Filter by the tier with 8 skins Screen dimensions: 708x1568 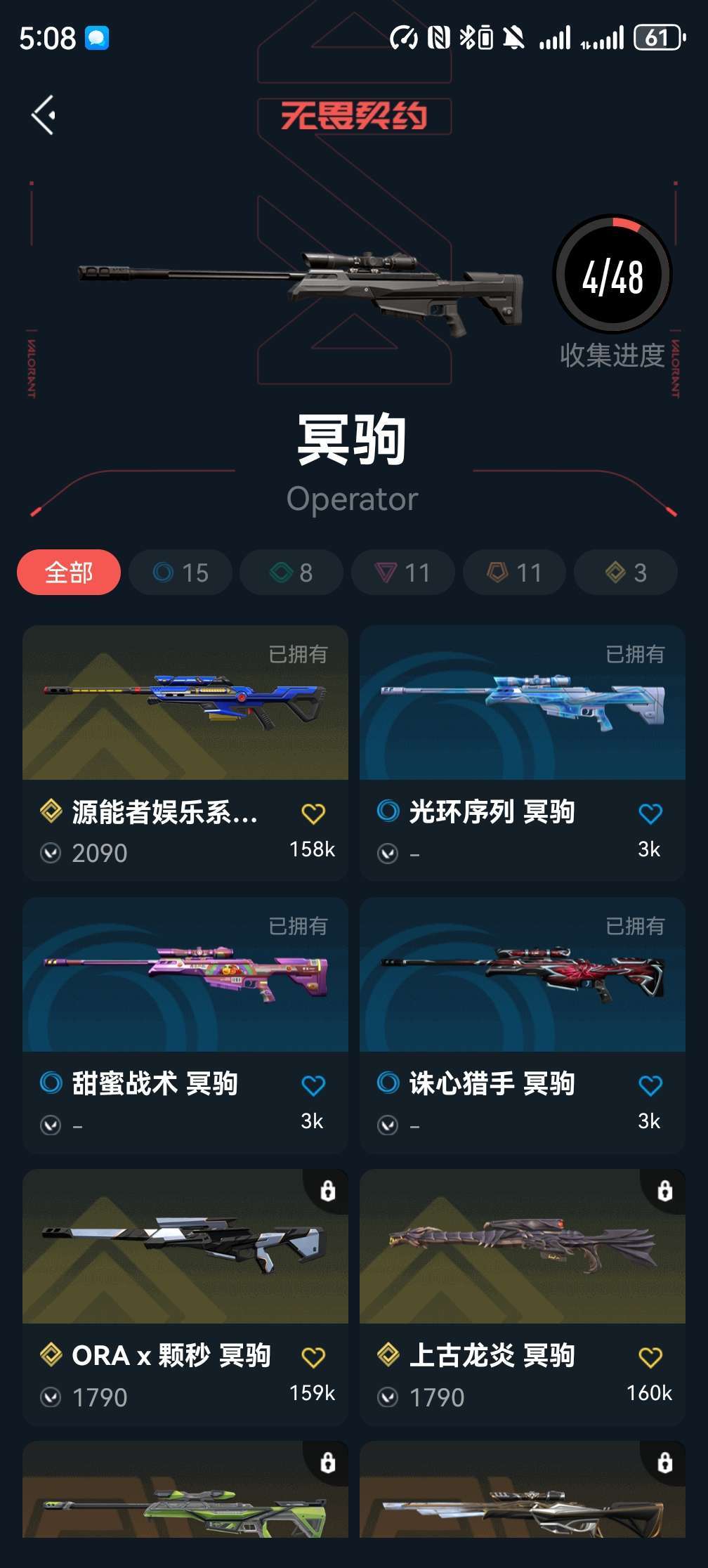pos(291,573)
